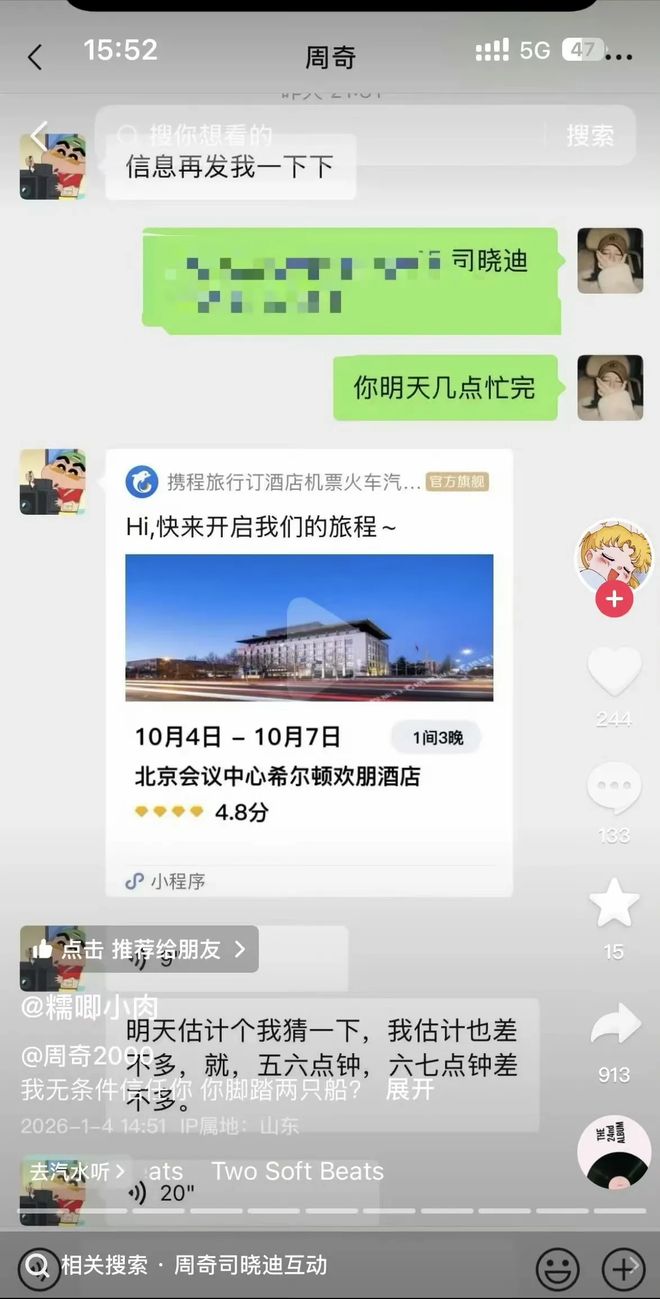
Task: Share this video with the arrow icon
Action: coord(613,1027)
